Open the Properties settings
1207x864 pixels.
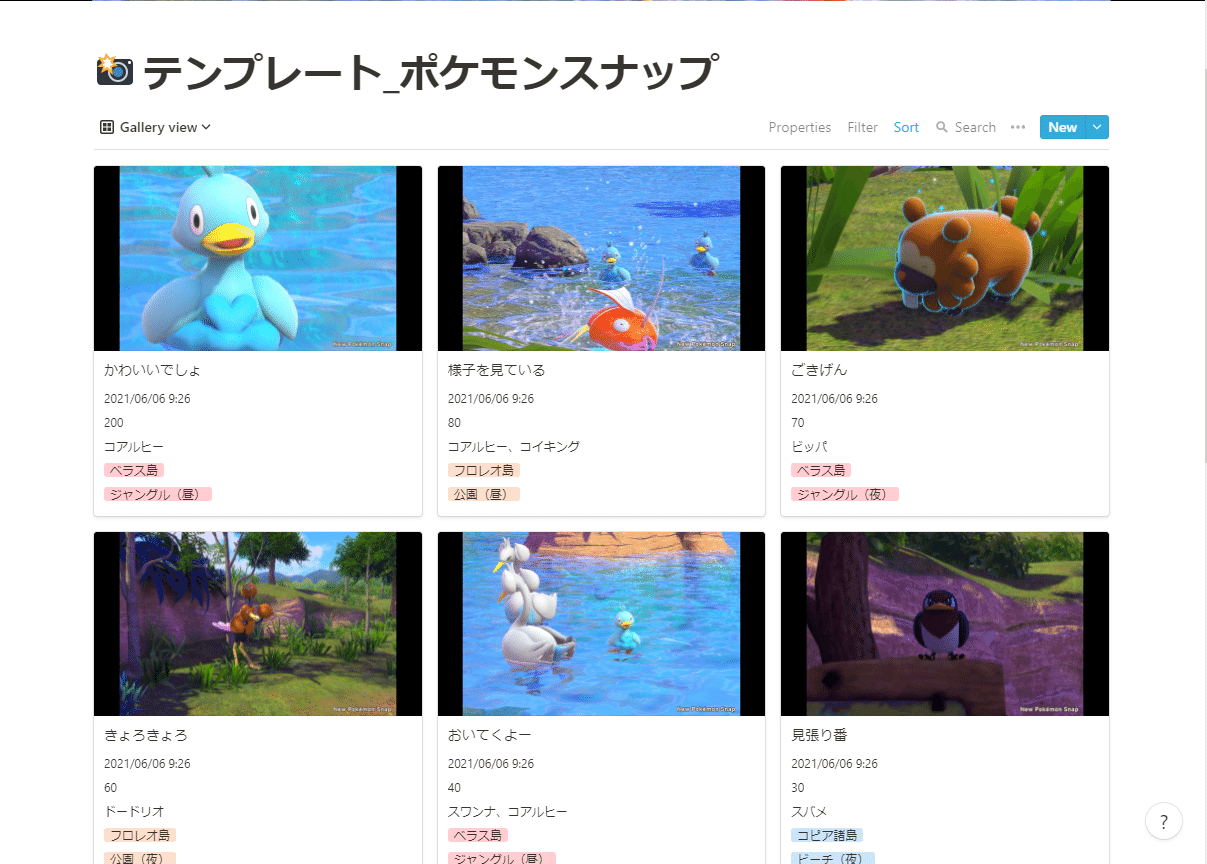click(799, 127)
